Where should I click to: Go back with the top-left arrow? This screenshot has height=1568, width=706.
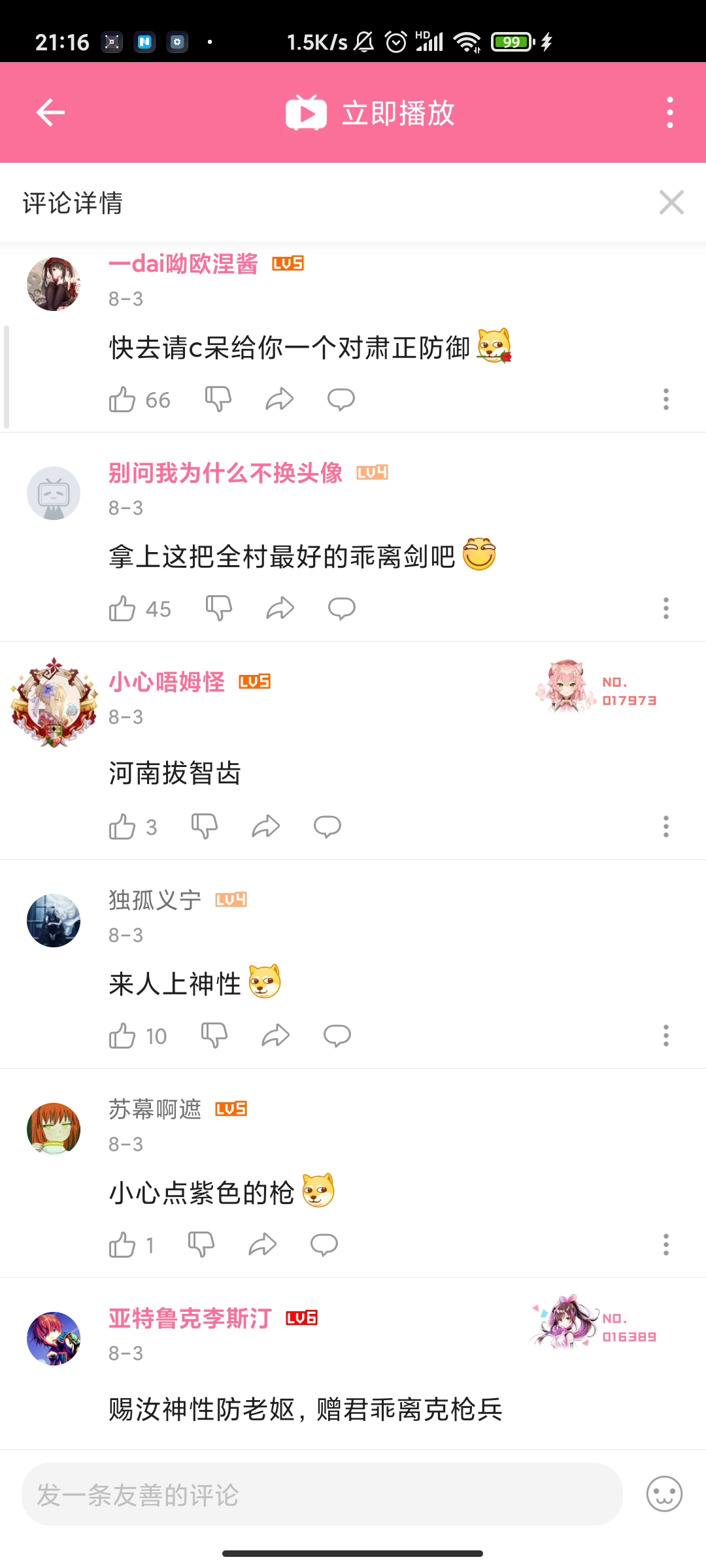[x=50, y=112]
